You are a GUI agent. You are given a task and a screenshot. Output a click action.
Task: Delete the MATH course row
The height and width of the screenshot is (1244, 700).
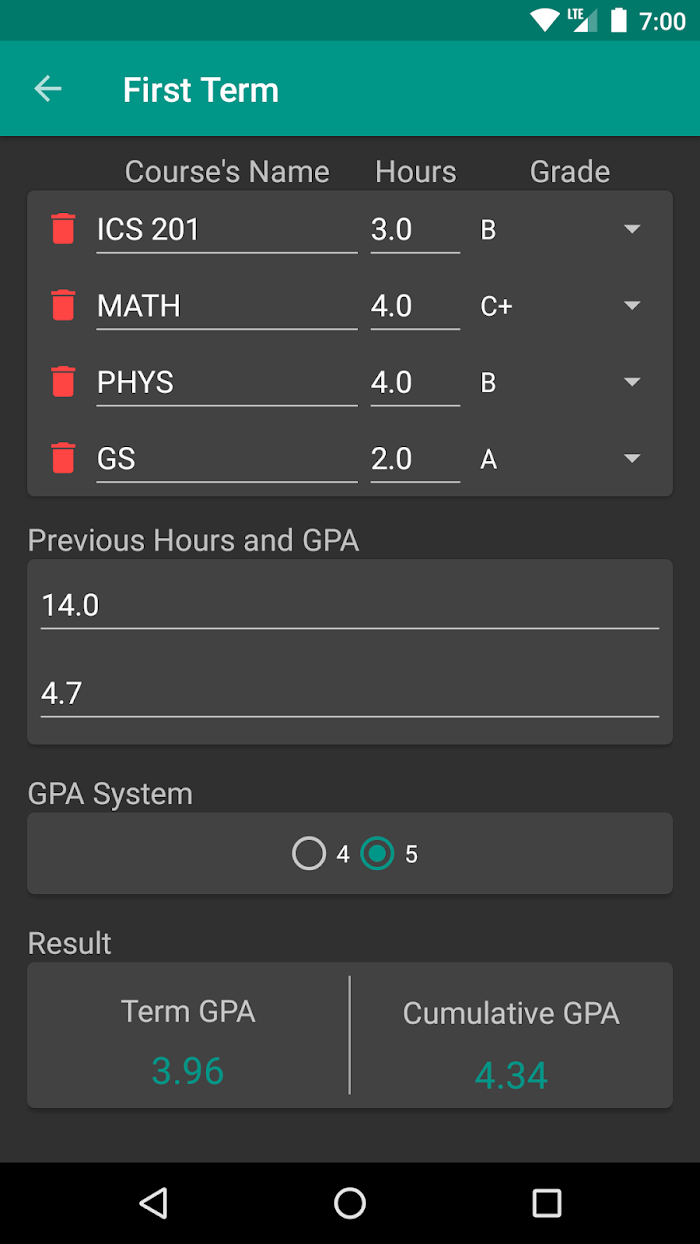point(63,305)
